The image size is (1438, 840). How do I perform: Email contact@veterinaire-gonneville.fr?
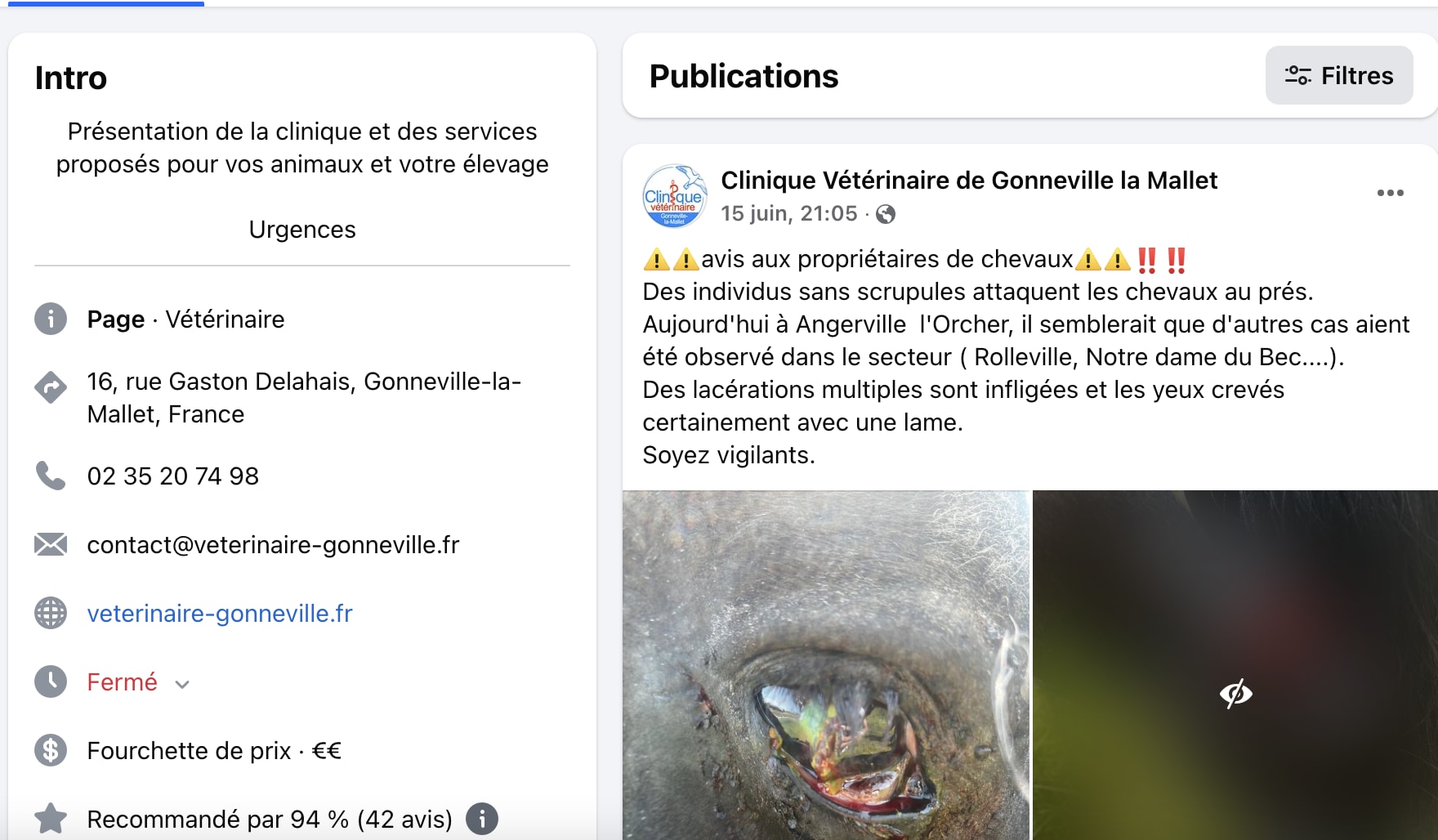pos(273,545)
